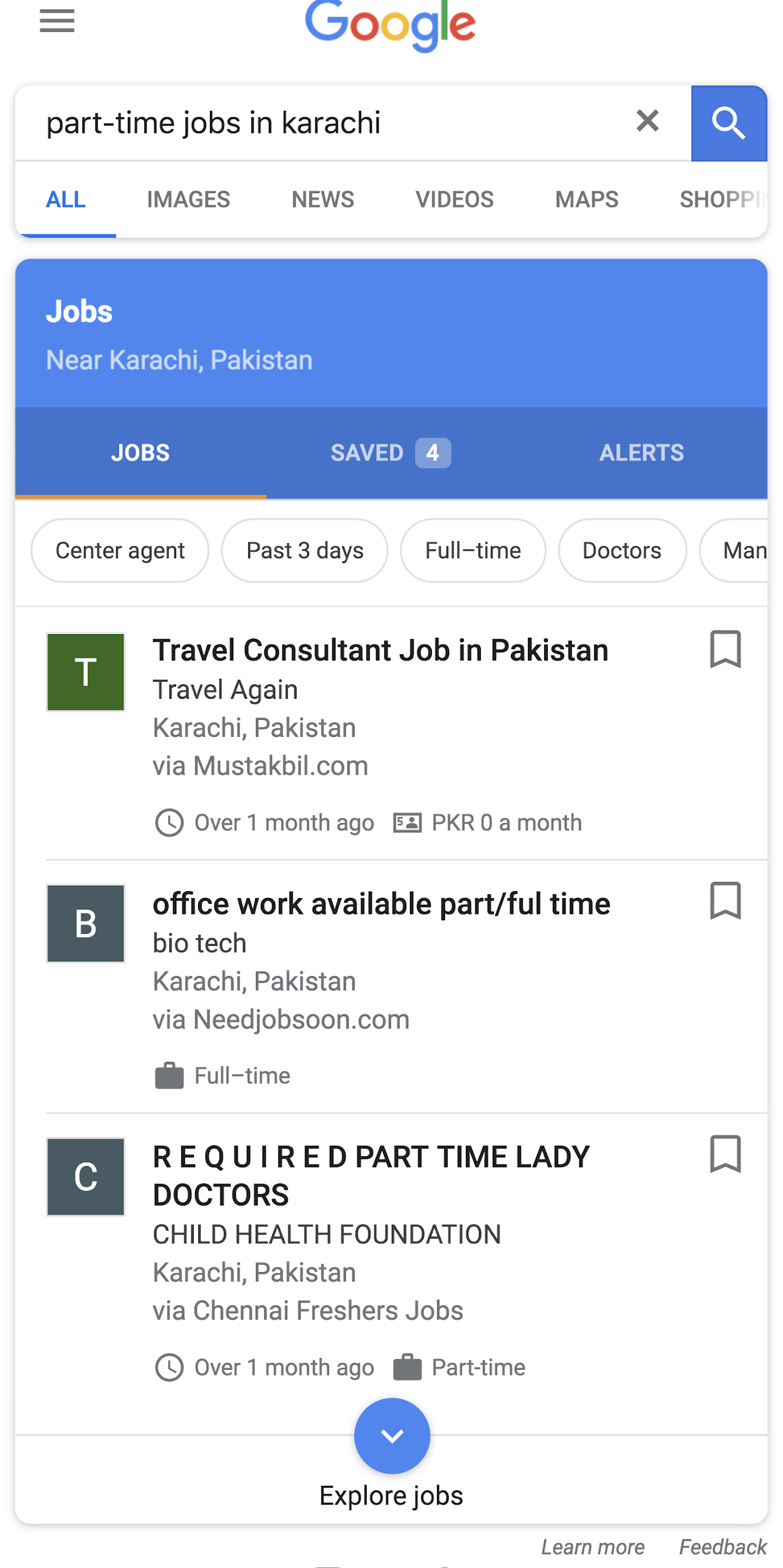Image resolution: width=783 pixels, height=1568 pixels.
Task: Open the hamburger menu
Action: (x=56, y=21)
